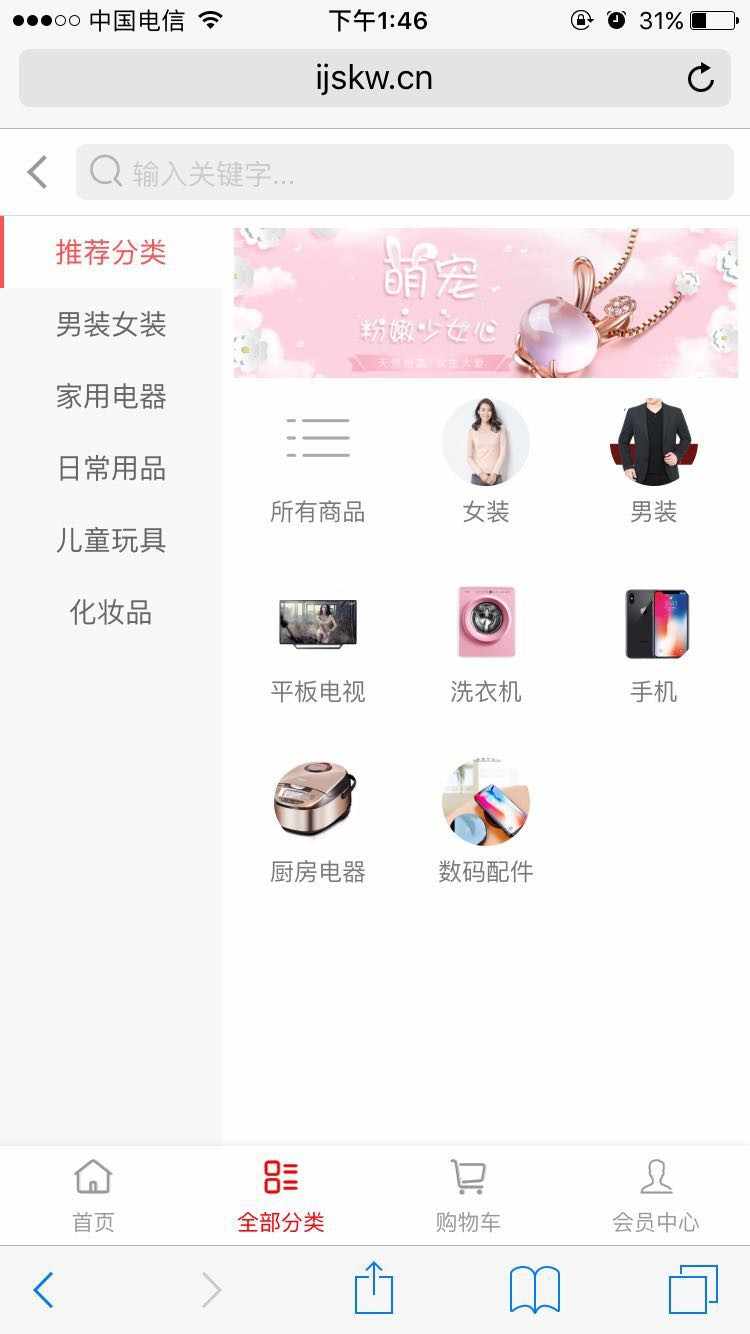Open 平板电视 products
This screenshot has width=750, height=1334.
(318, 642)
